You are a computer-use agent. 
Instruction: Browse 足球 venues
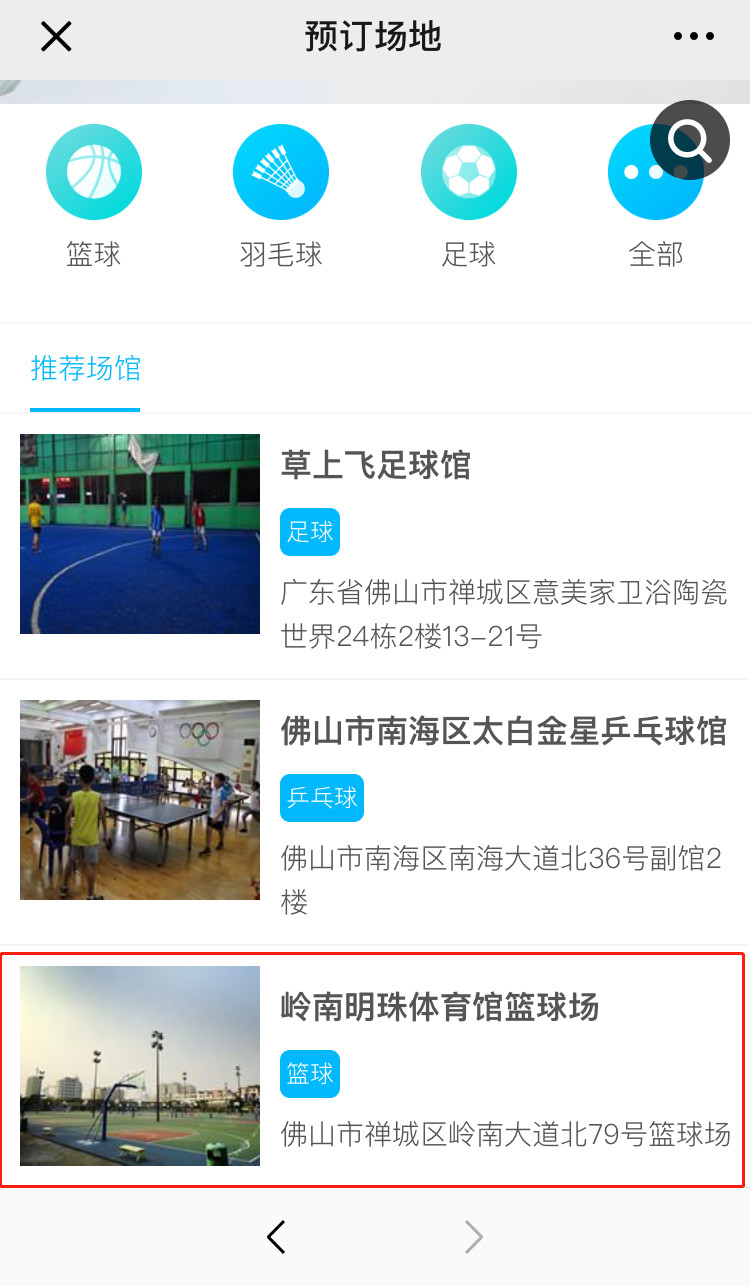[469, 197]
